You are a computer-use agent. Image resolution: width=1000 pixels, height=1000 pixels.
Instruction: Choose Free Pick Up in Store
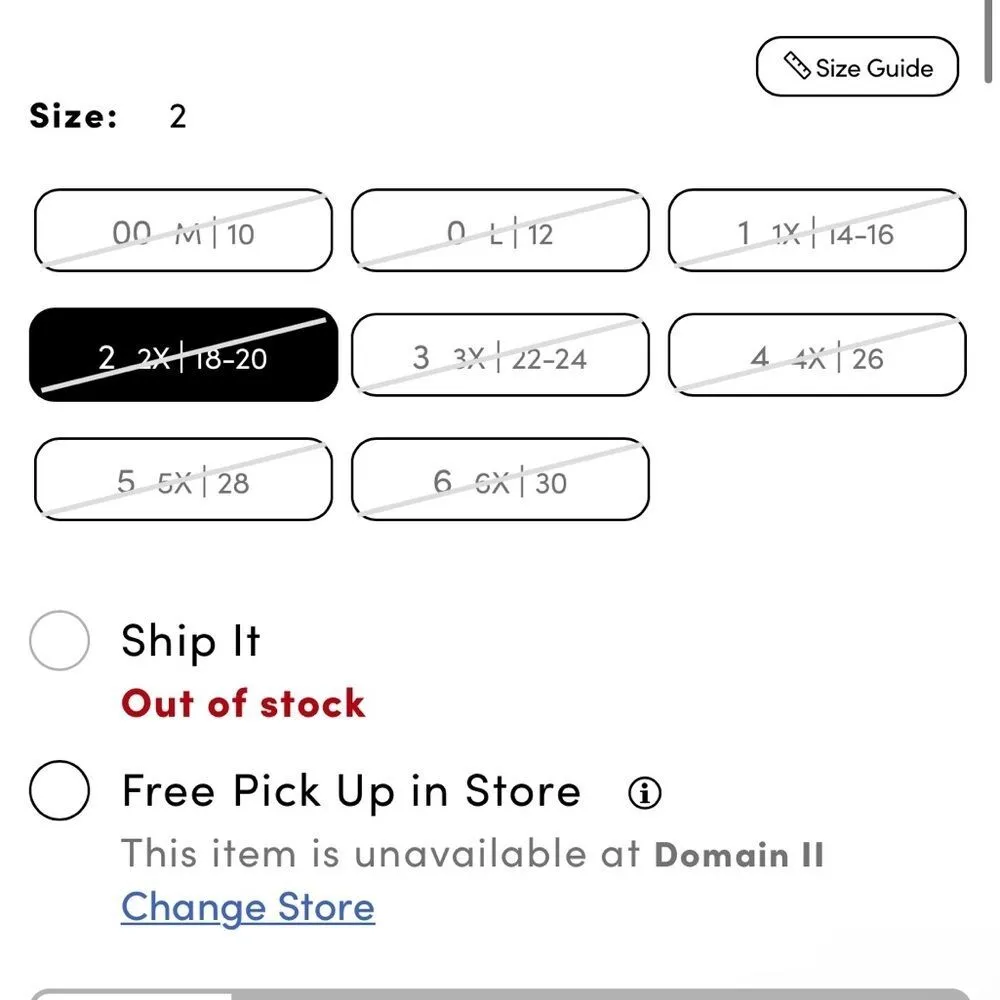click(60, 791)
